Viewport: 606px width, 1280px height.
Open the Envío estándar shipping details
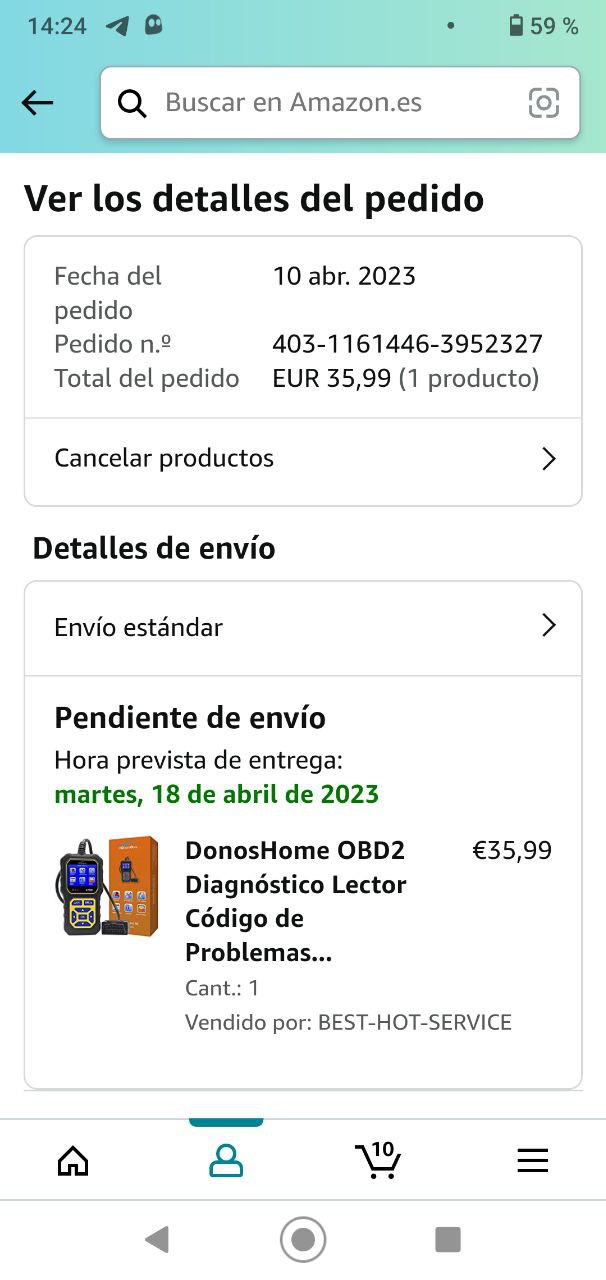303,627
